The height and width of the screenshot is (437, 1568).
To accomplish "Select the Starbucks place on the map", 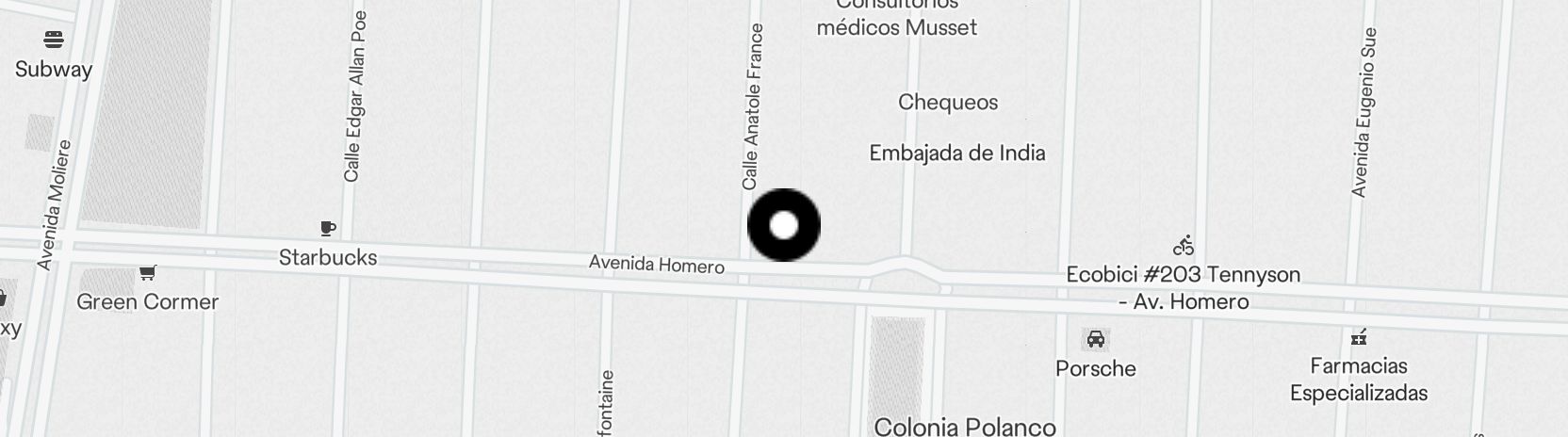I will (327, 229).
